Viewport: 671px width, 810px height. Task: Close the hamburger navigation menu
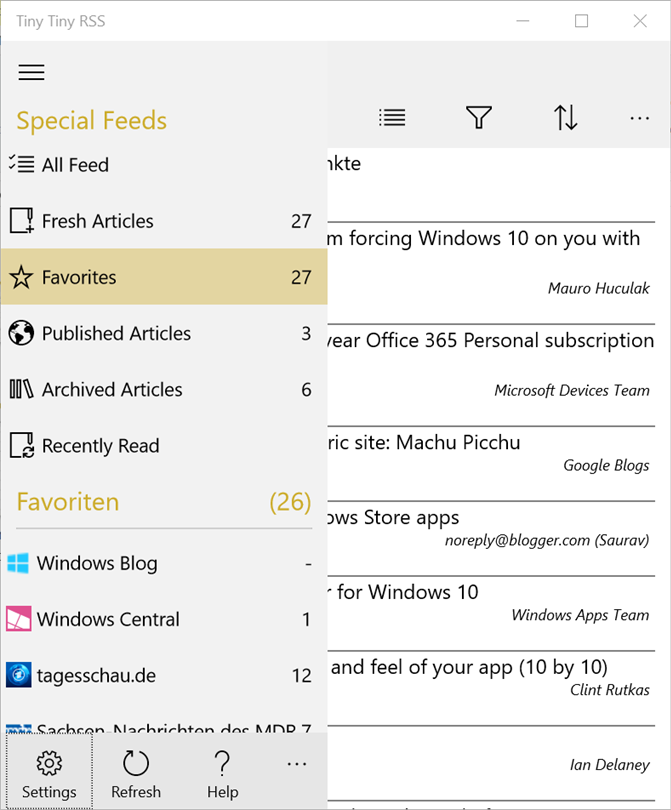[x=32, y=72]
